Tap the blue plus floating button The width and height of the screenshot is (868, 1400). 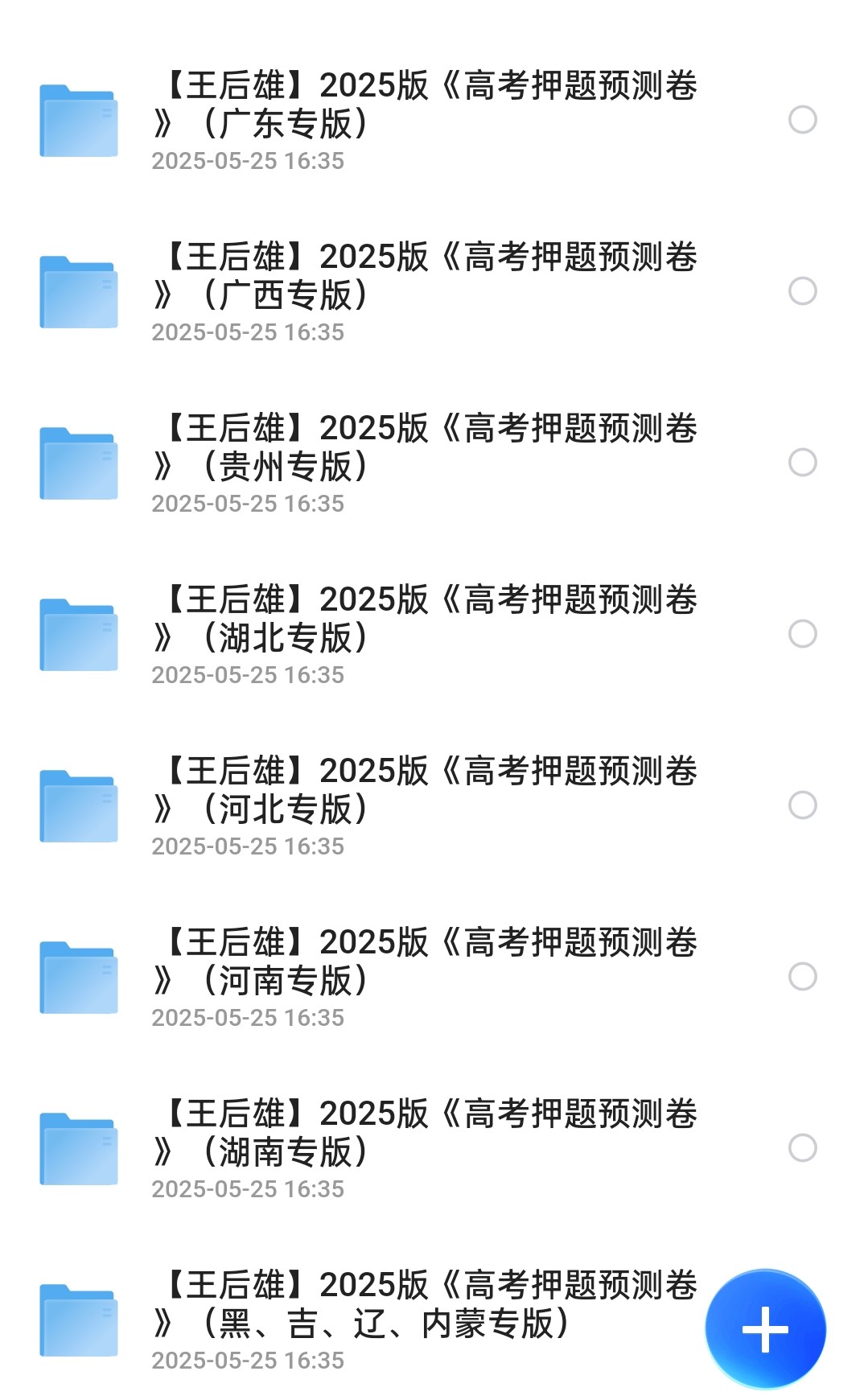(x=765, y=1329)
